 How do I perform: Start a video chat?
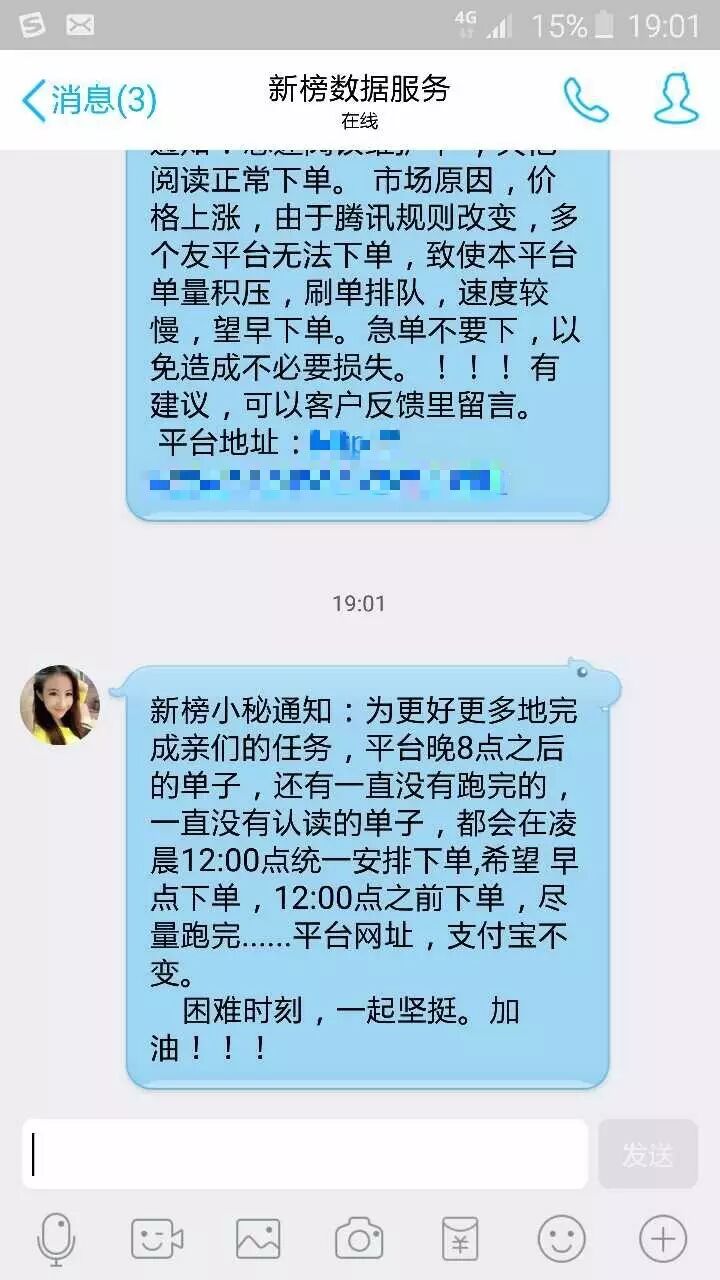coord(157,1240)
